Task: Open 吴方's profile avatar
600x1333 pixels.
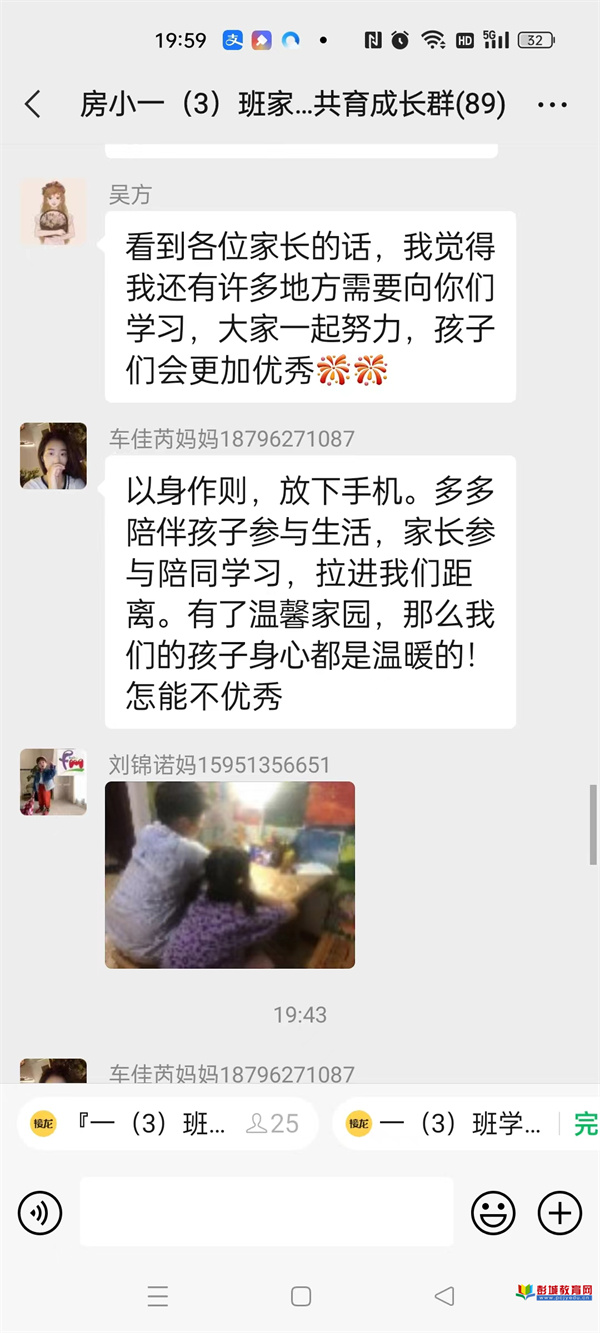Action: pos(53,212)
